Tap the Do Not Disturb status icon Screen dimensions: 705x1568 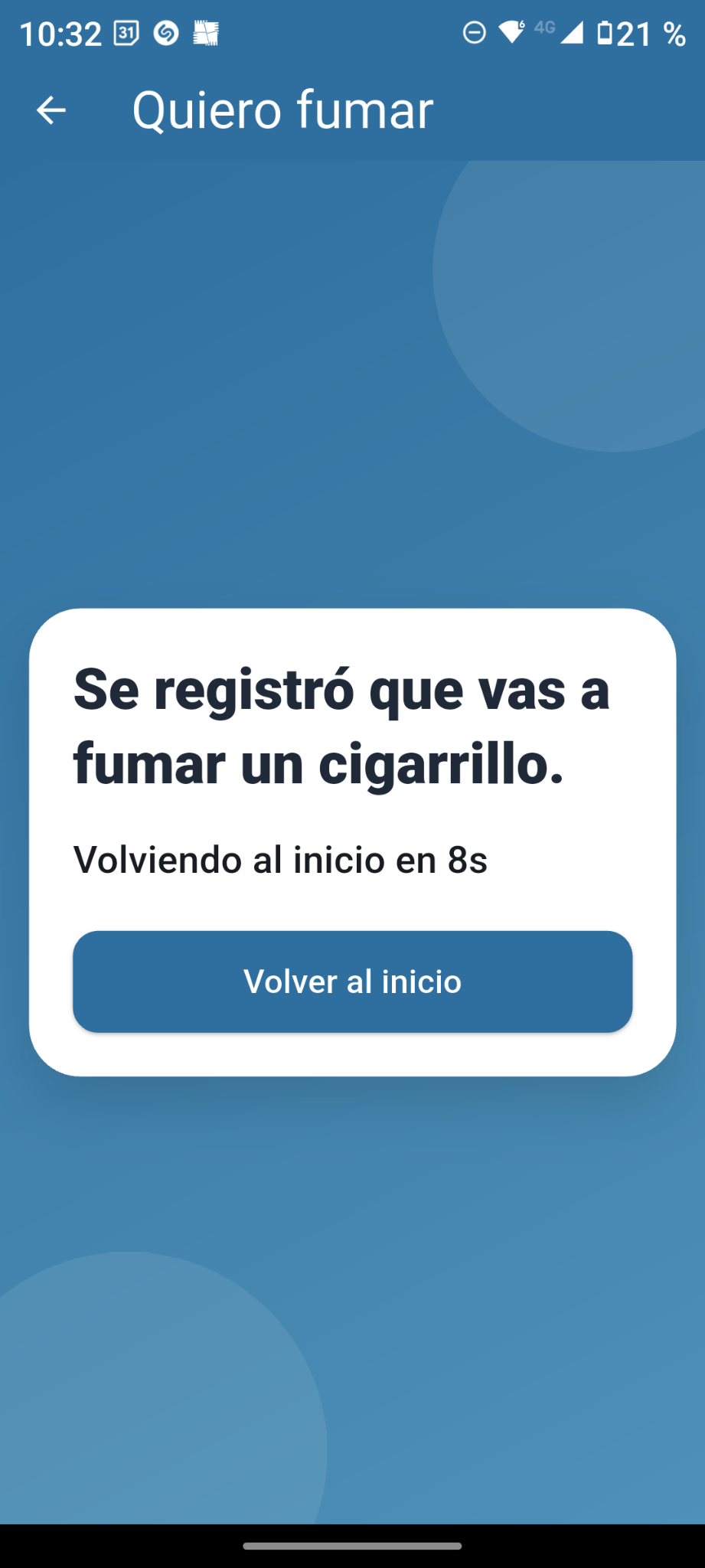474,32
